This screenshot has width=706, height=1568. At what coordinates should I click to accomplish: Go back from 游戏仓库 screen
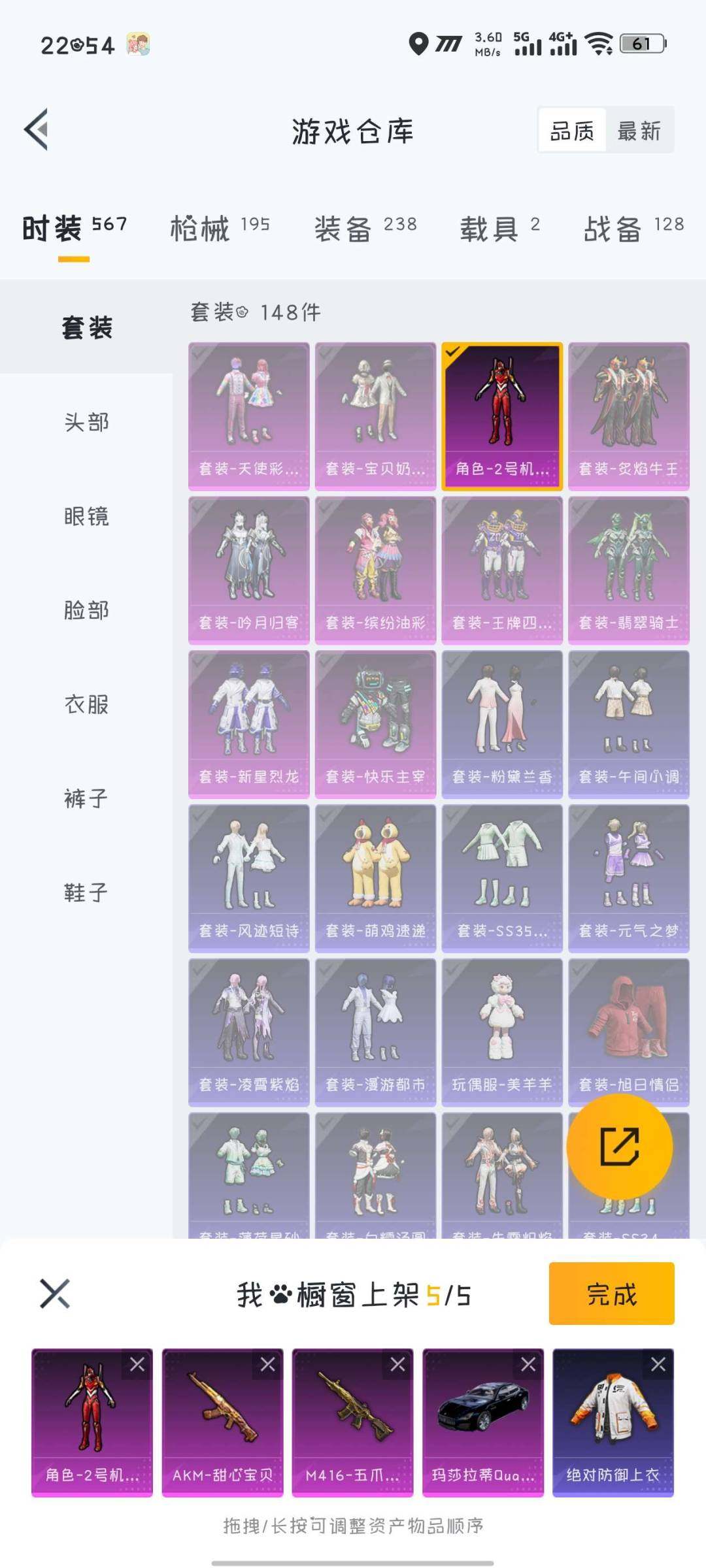[x=37, y=129]
